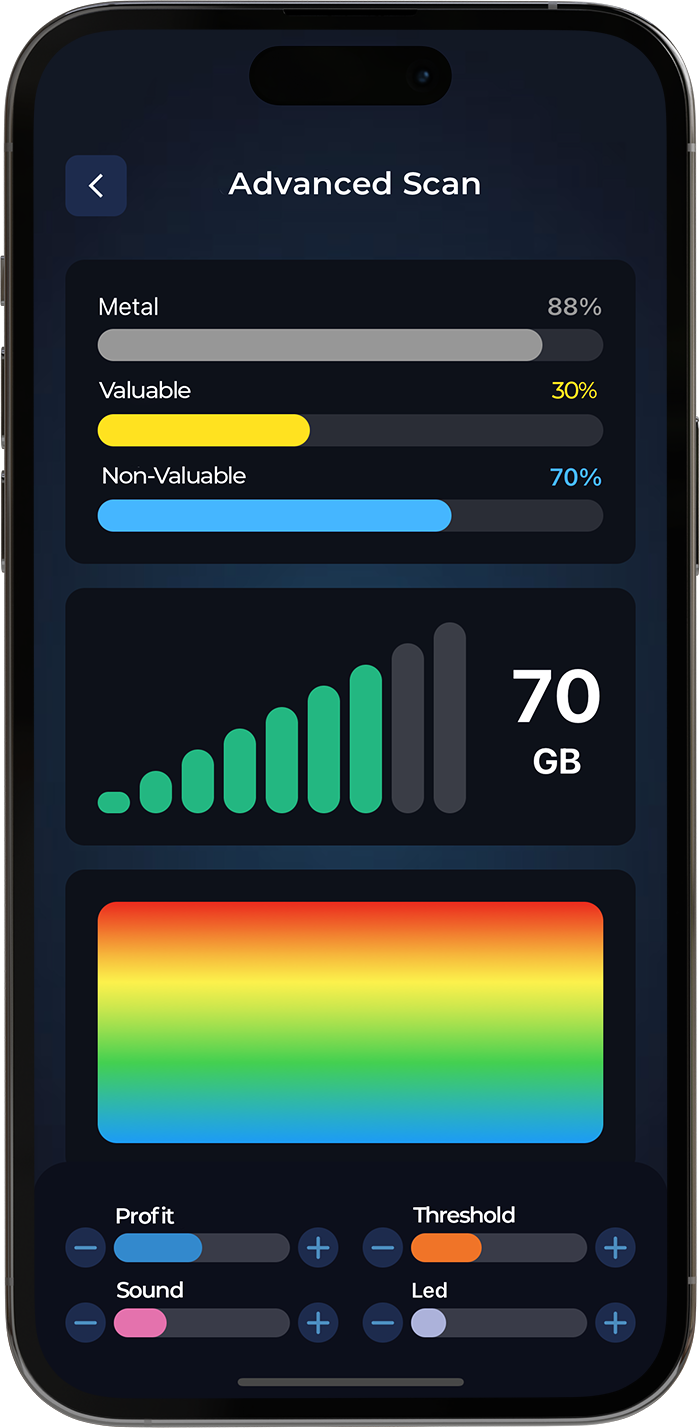Decrease the Profit value
This screenshot has width=700, height=1428.
[x=86, y=1248]
